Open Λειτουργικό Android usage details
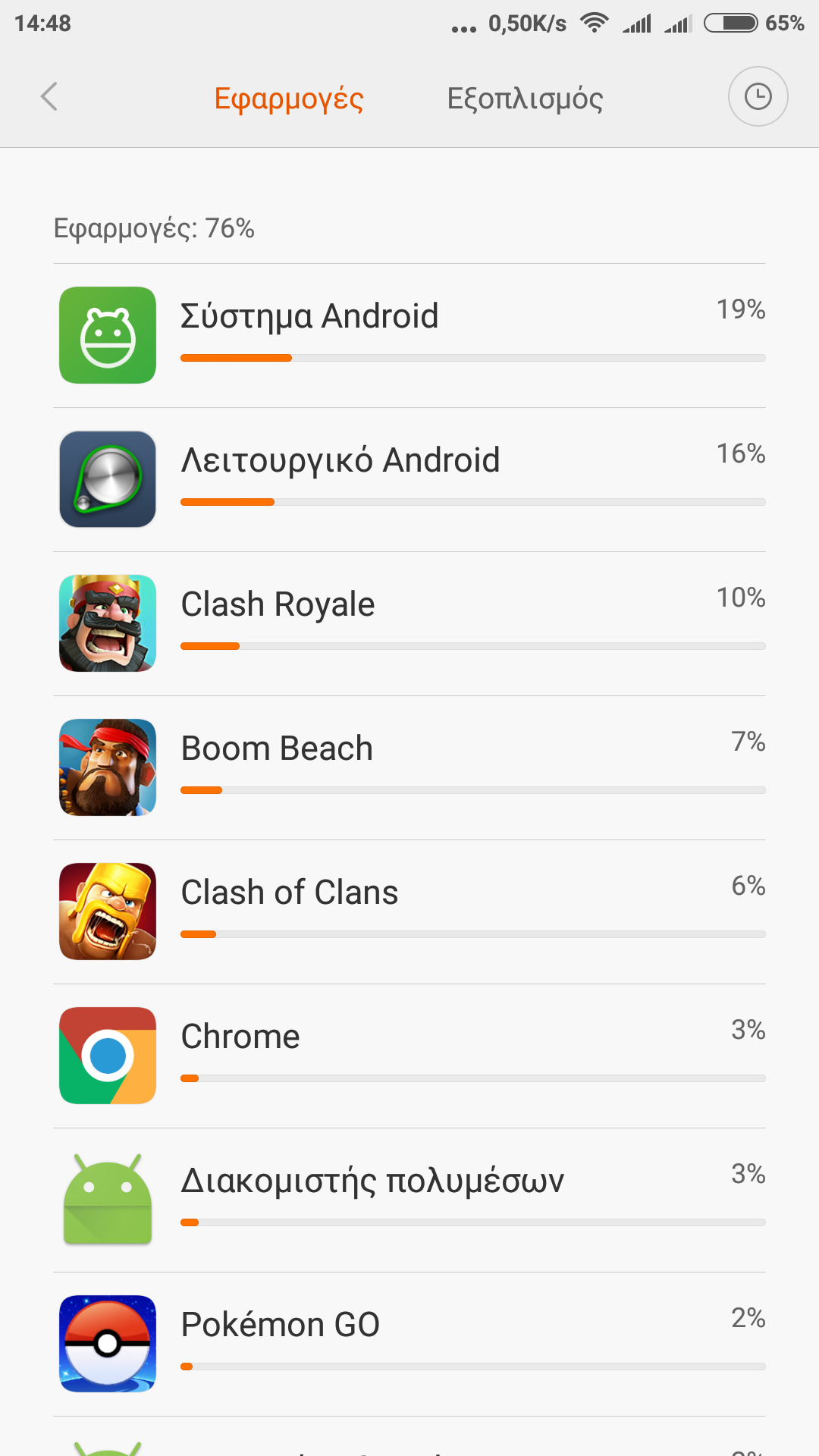 point(409,479)
